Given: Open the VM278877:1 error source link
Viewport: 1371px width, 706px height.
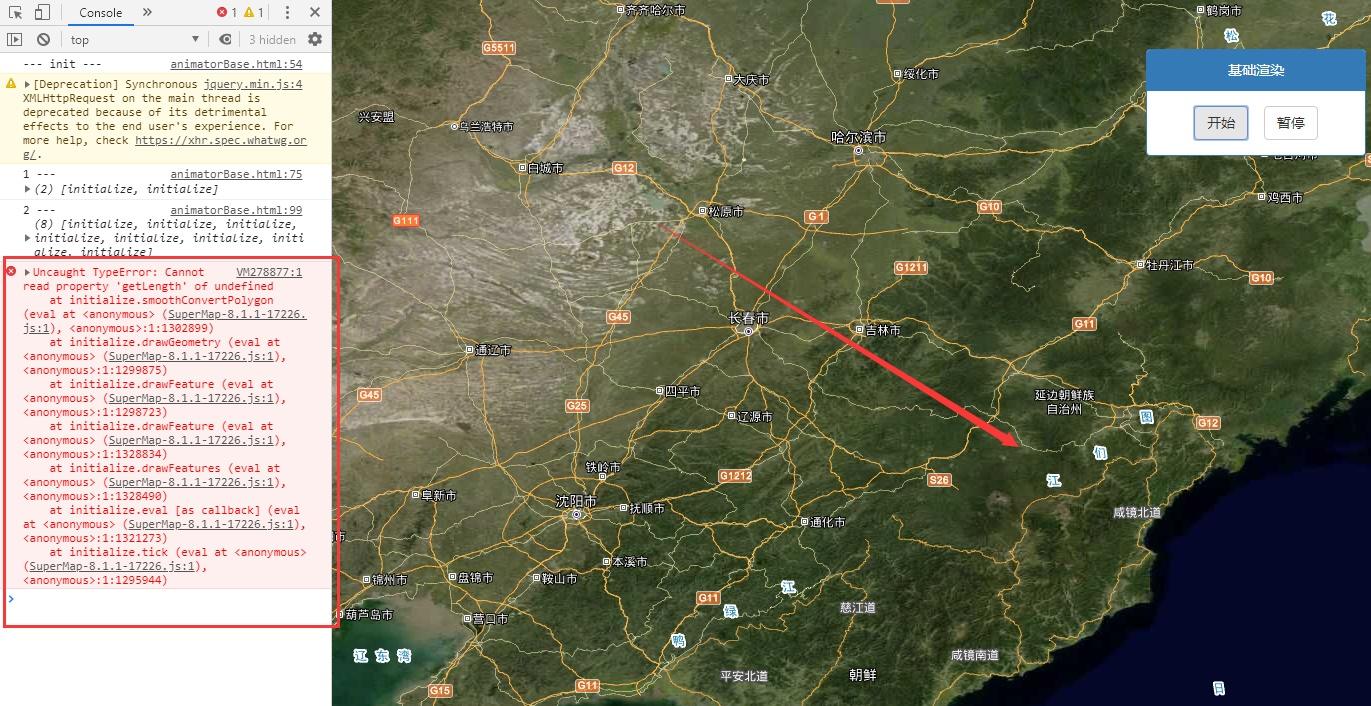Looking at the screenshot, I should point(268,272).
